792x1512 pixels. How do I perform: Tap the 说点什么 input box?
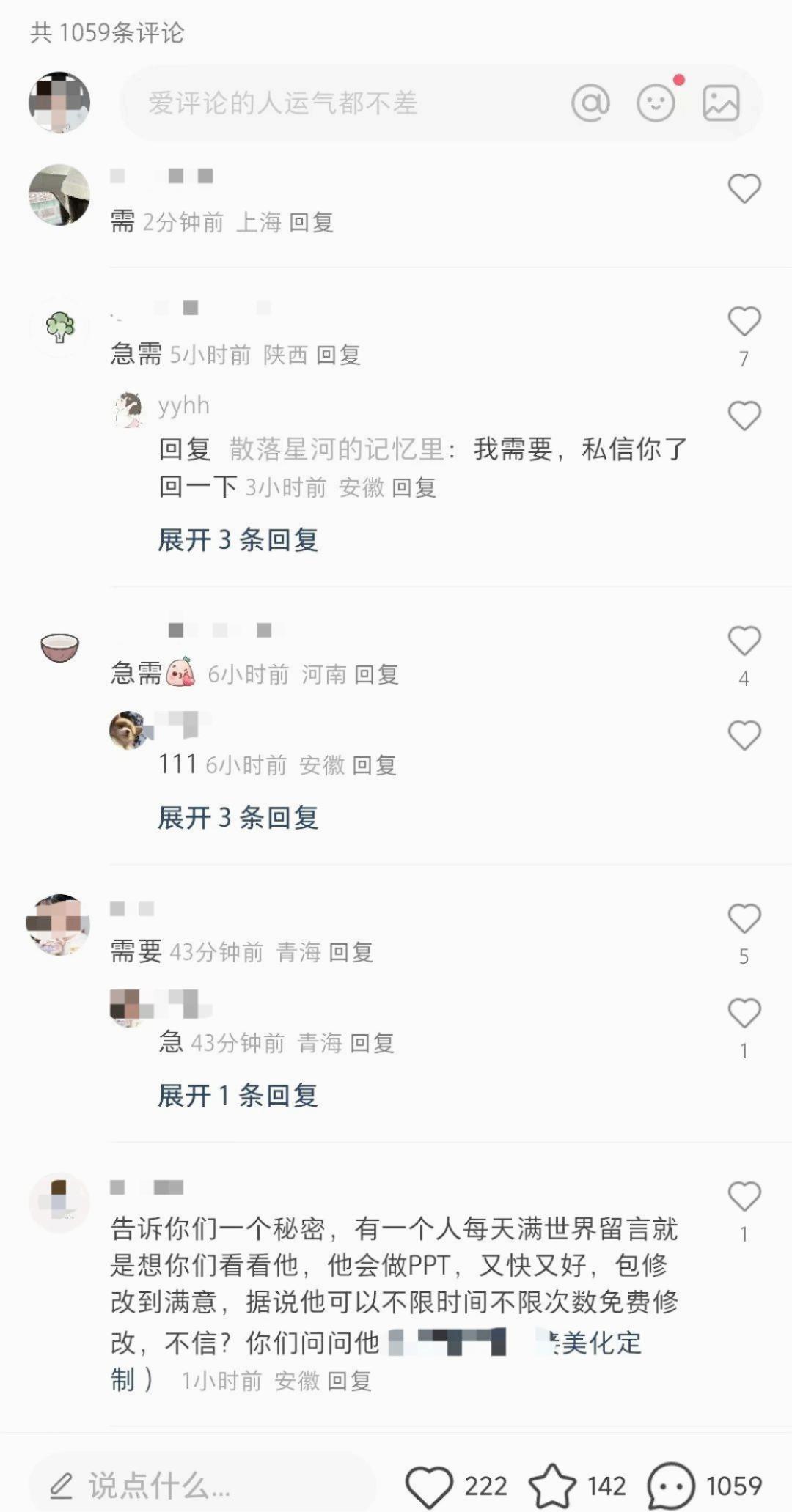click(x=202, y=1486)
